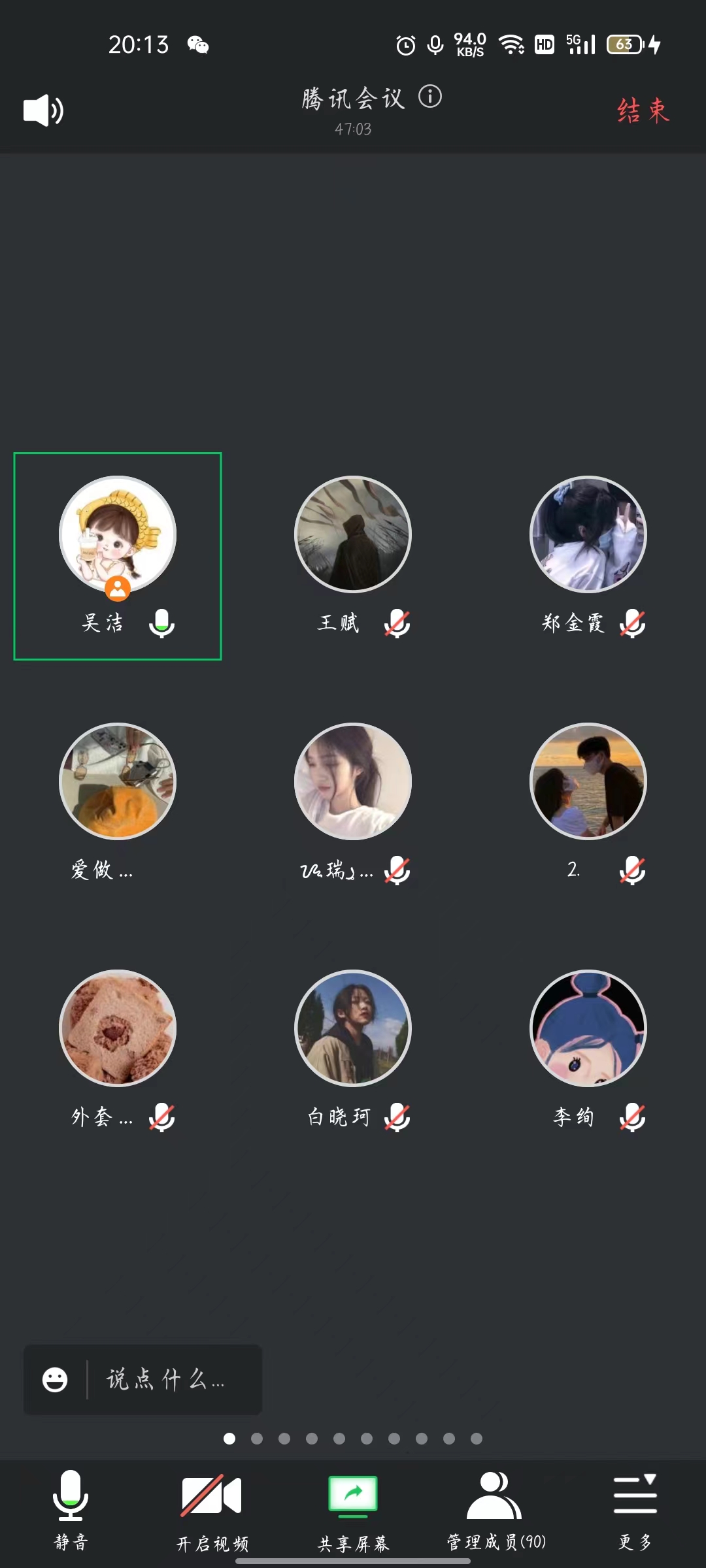
Task: Select participant tile 爱做…
Action: coord(118,782)
